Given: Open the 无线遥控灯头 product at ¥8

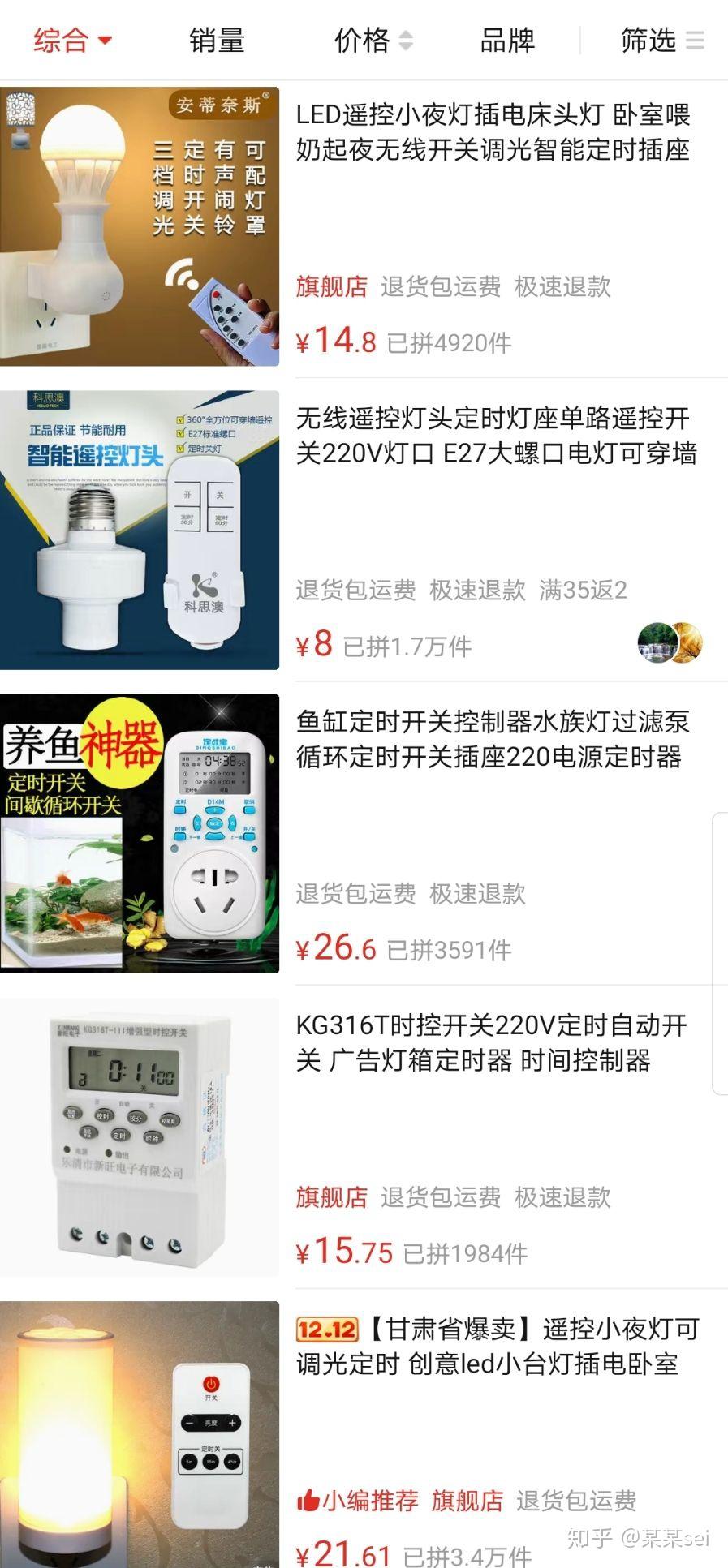Looking at the screenshot, I should [x=495, y=436].
